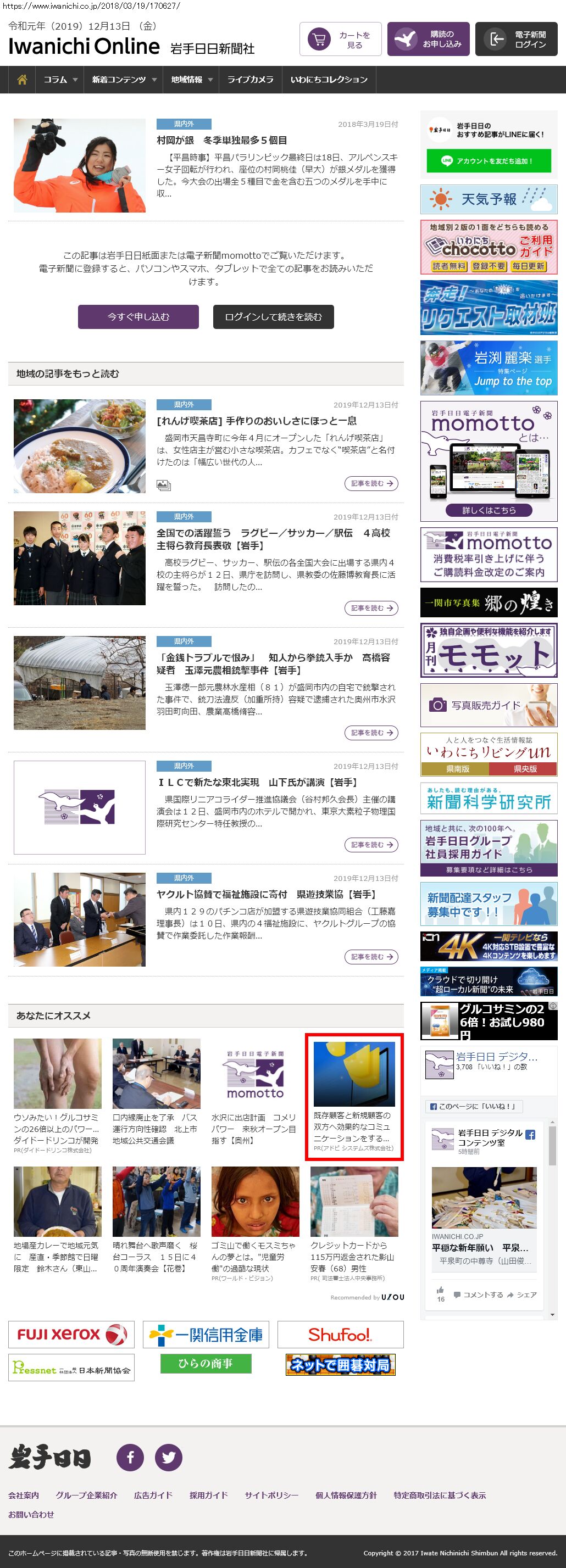566x1568 pixels.
Task: Expand the 新着コンテンツ menu
Action: tap(124, 80)
